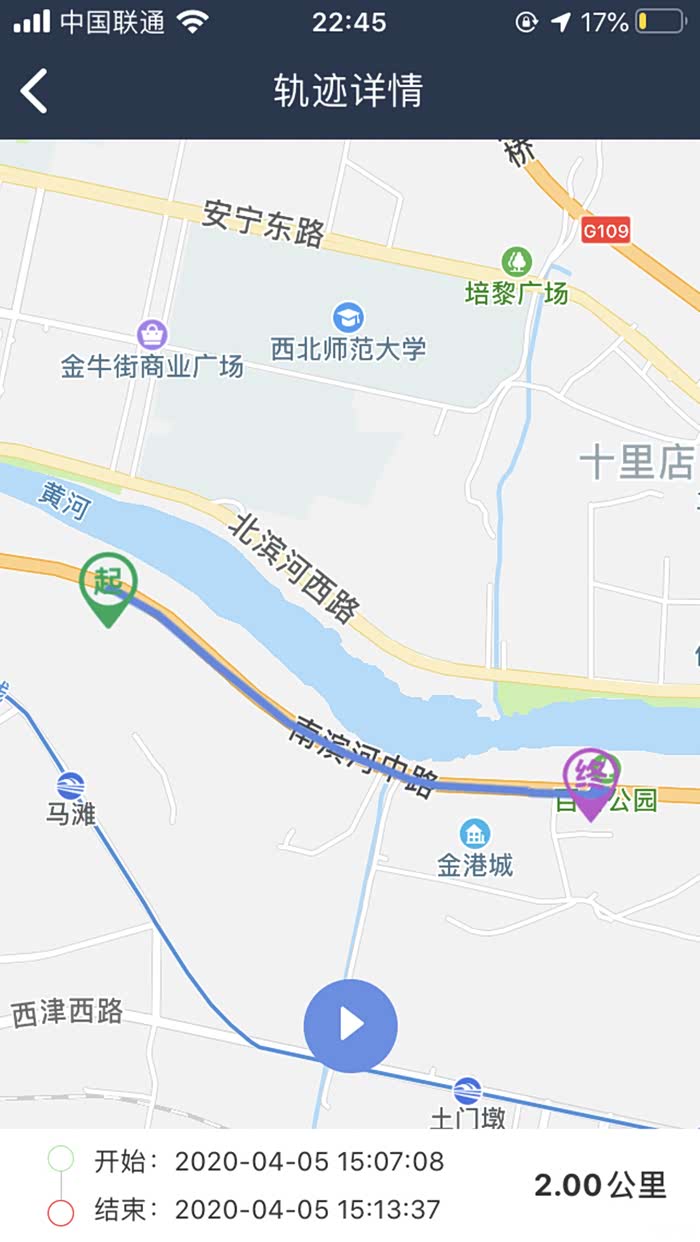The width and height of the screenshot is (700, 1242).
Task: Tap the purple end marker on the route
Action: click(x=590, y=778)
